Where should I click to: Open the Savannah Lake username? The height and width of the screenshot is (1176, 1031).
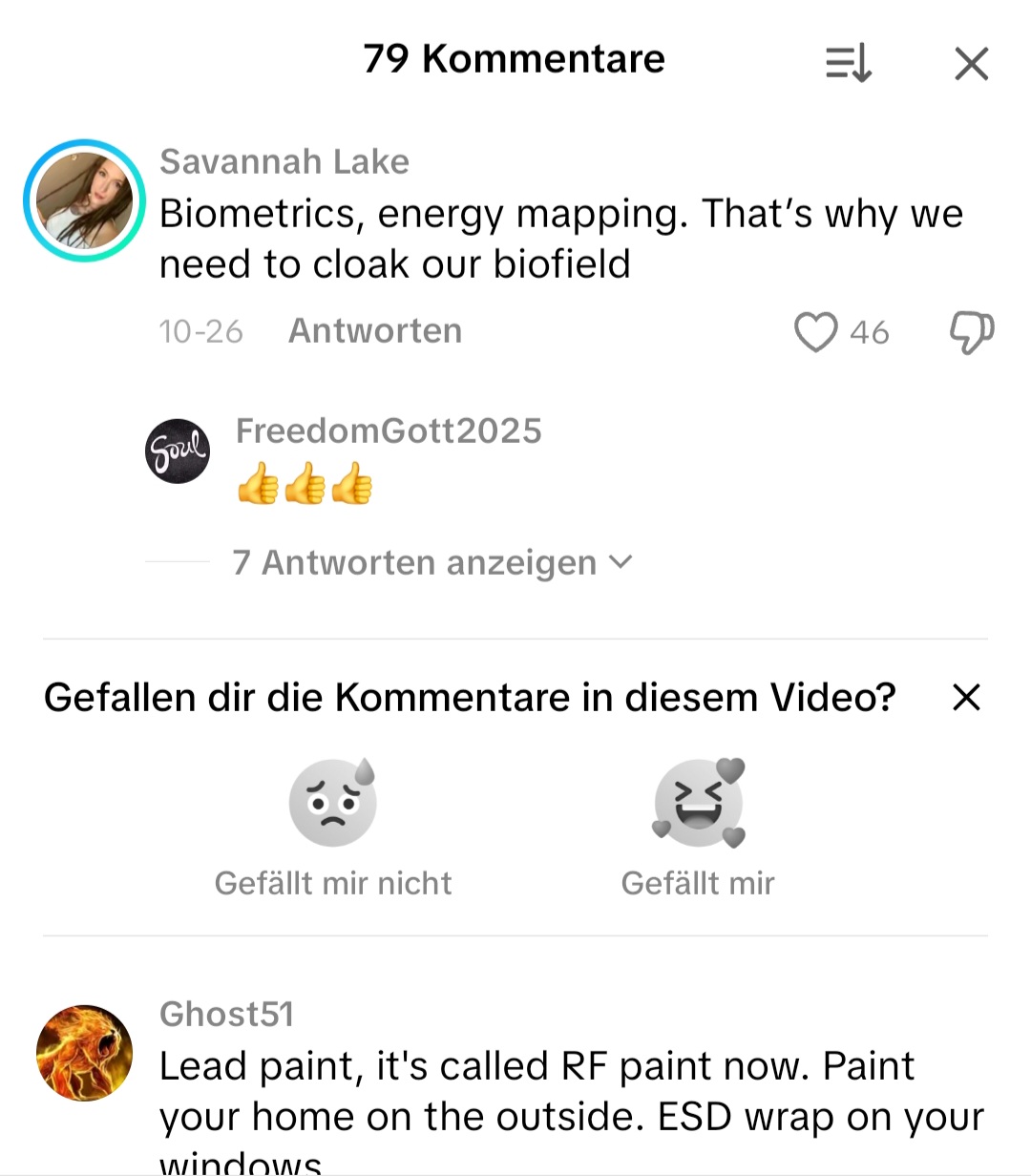(284, 161)
